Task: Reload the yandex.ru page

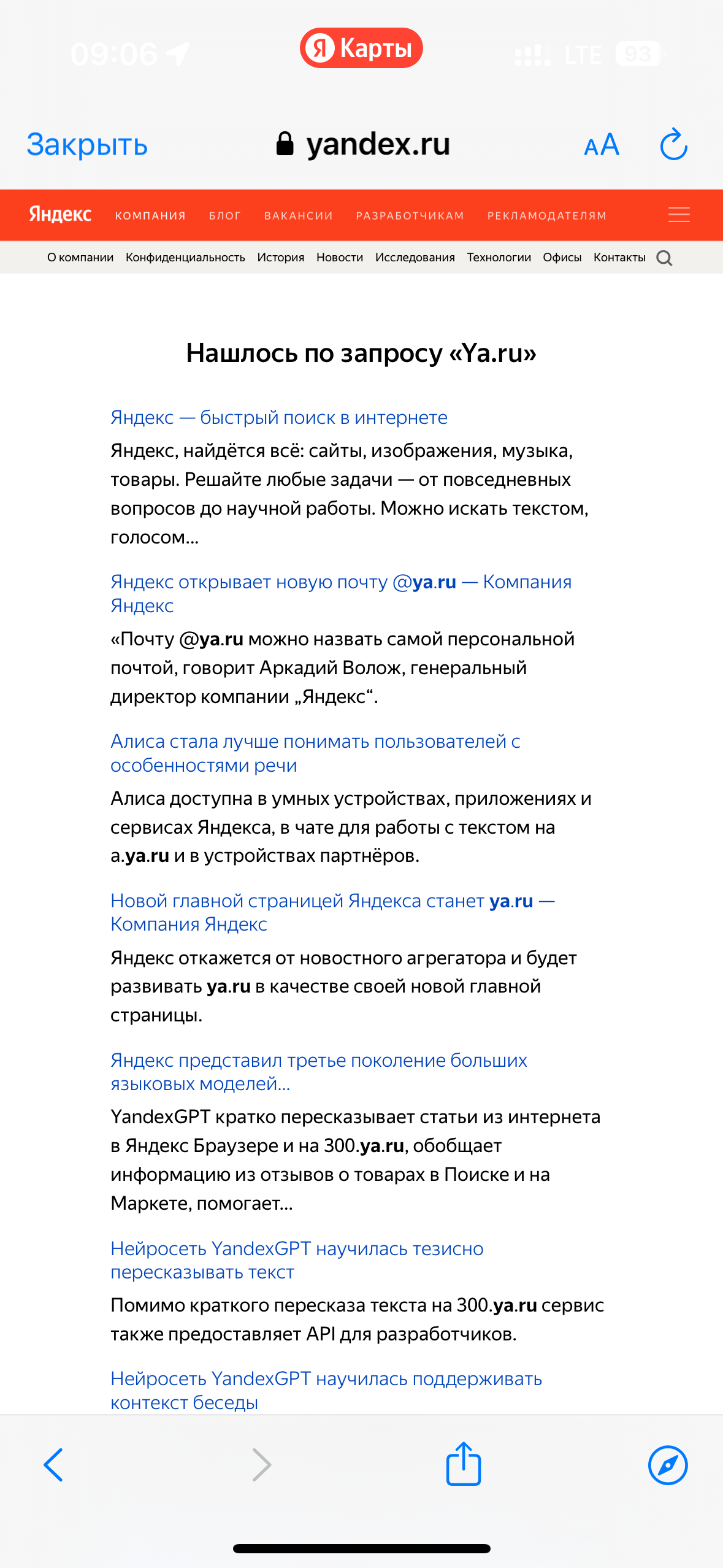Action: click(x=673, y=145)
